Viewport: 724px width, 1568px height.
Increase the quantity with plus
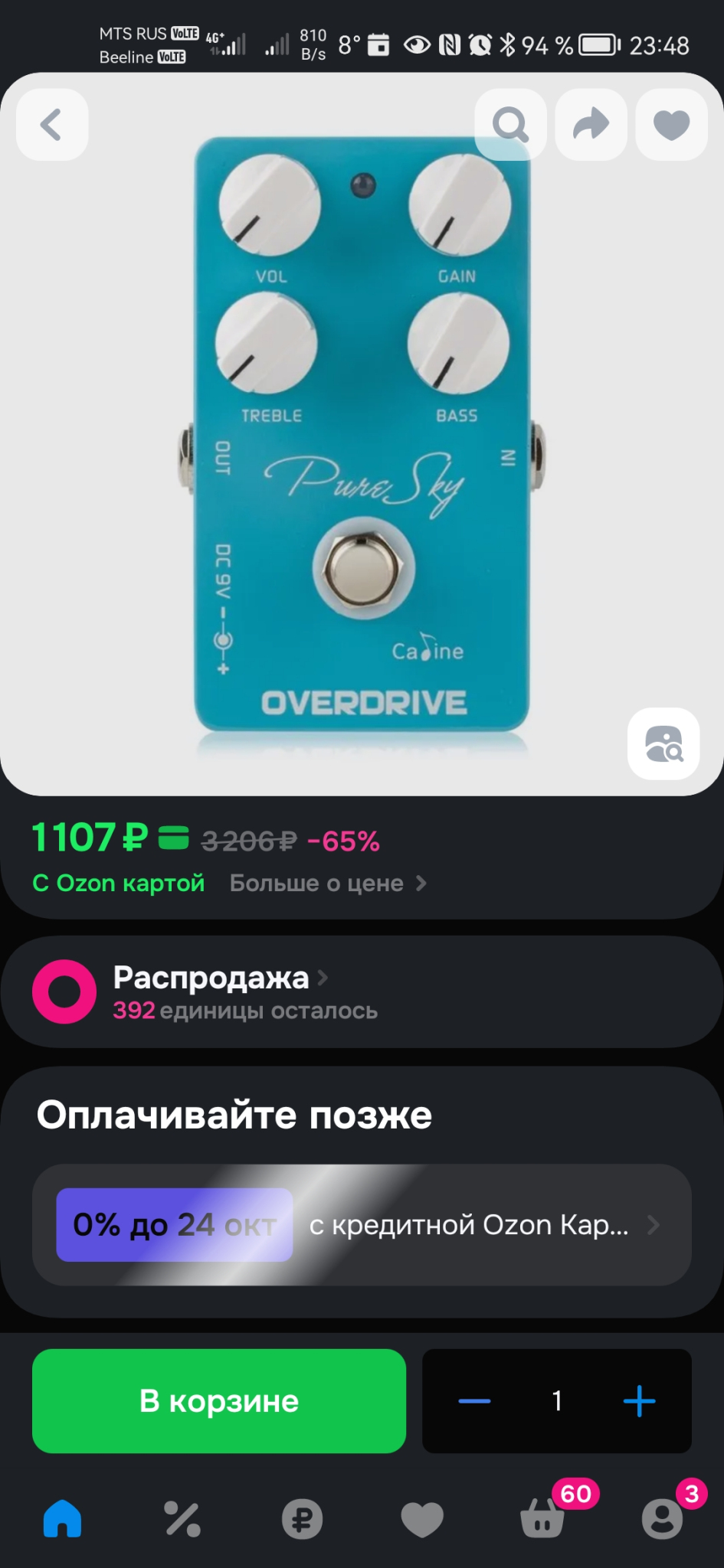(x=639, y=1401)
